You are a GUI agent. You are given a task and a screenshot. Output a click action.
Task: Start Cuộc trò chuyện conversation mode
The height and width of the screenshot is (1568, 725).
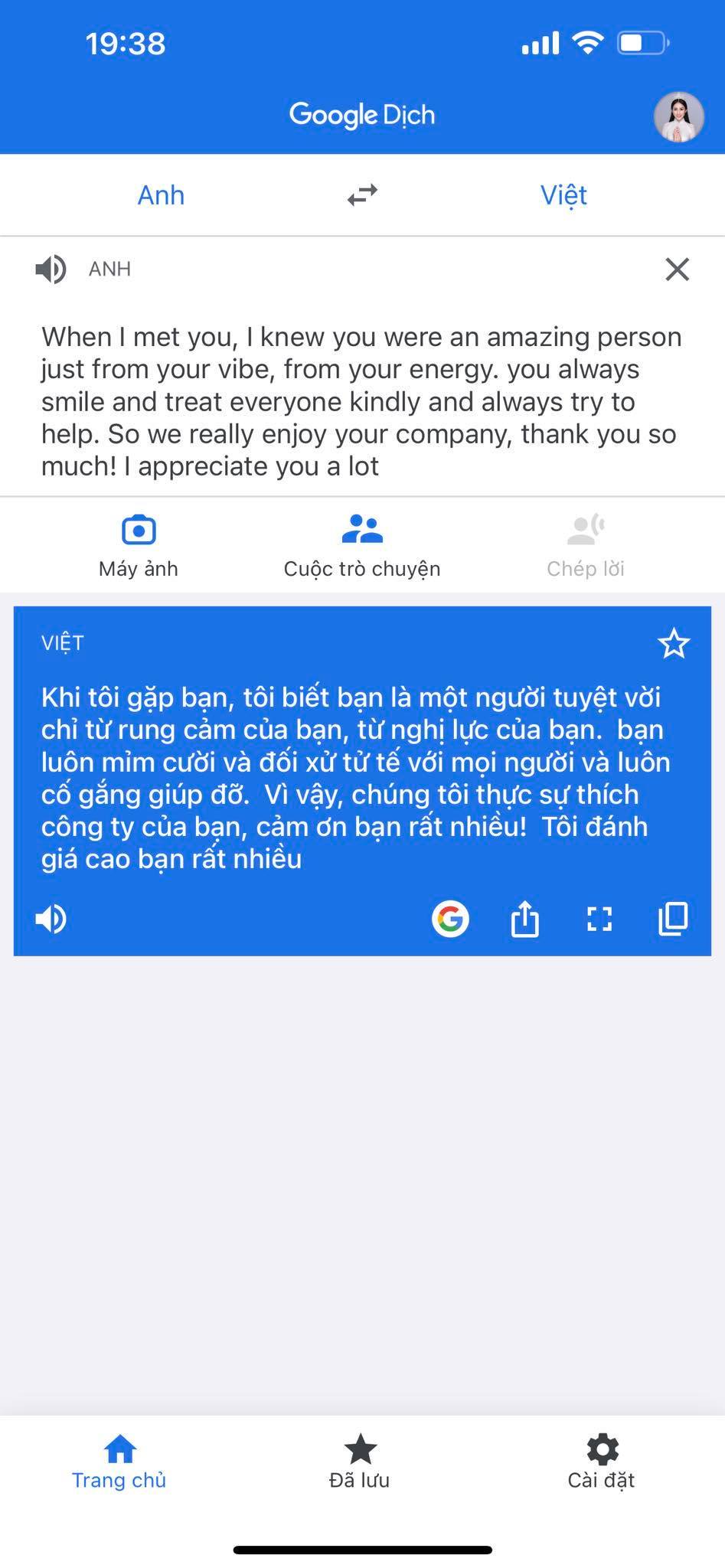tap(362, 546)
